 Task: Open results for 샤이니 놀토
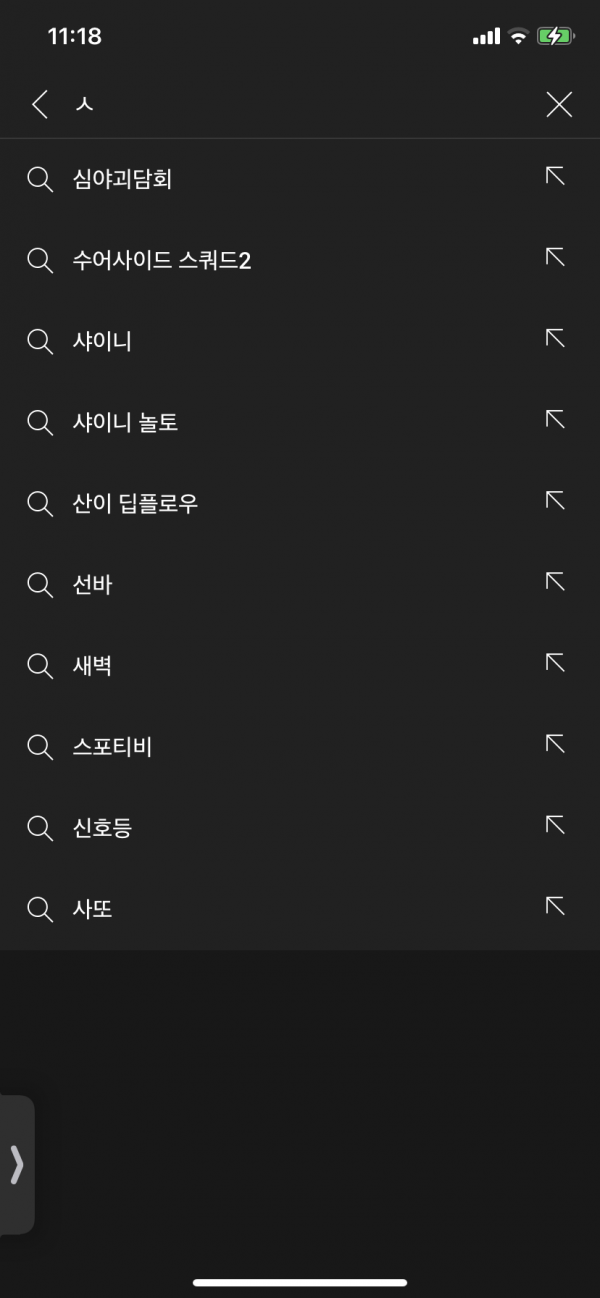(126, 423)
